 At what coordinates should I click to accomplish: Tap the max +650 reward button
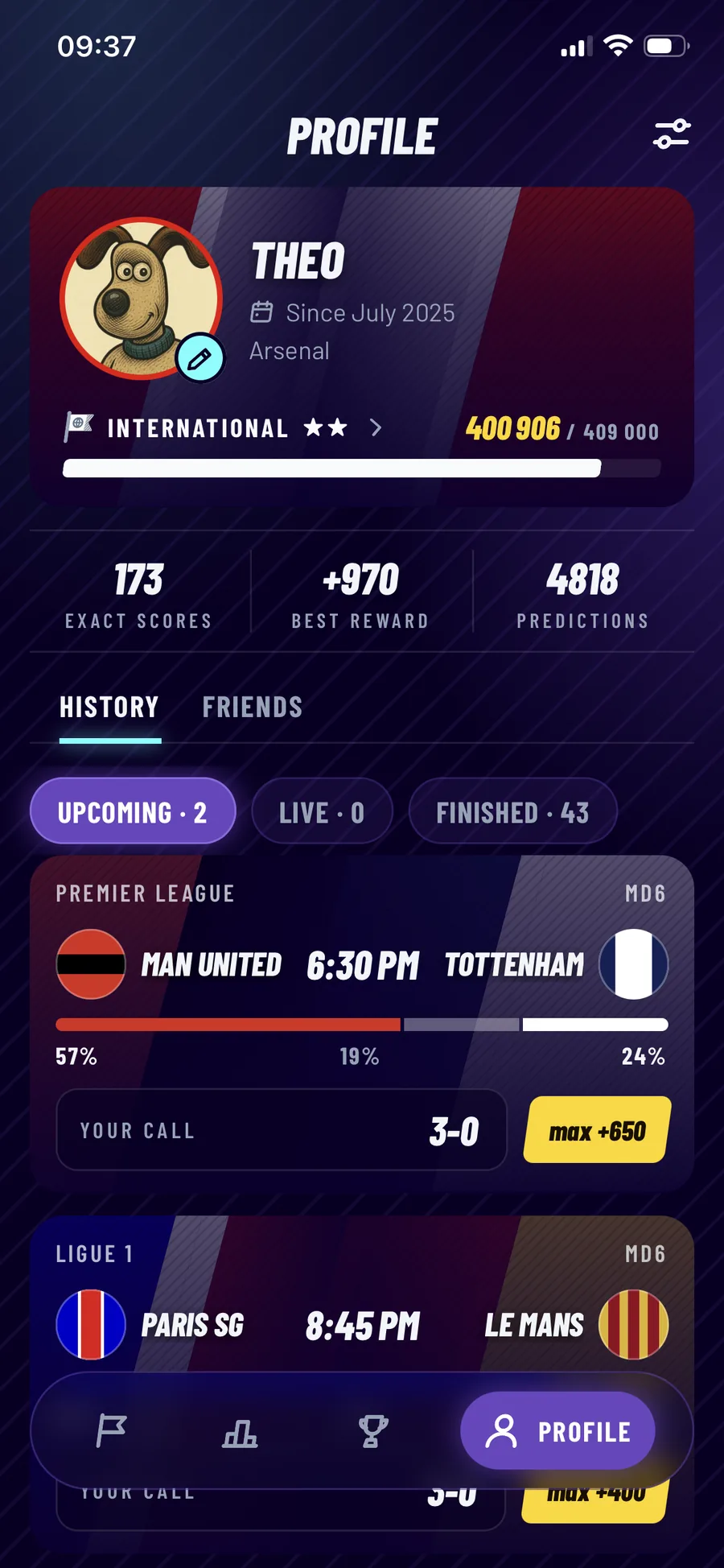[x=597, y=1130]
